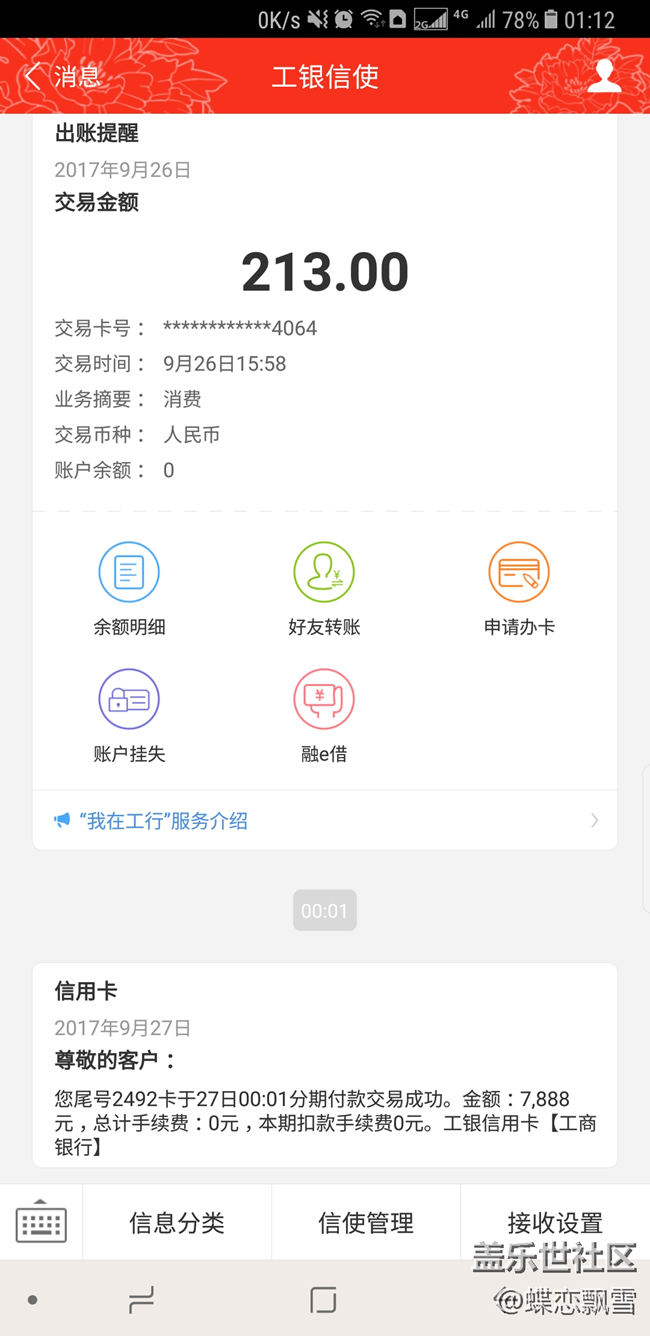View "我在工行"服务介绍 link

coord(324,821)
